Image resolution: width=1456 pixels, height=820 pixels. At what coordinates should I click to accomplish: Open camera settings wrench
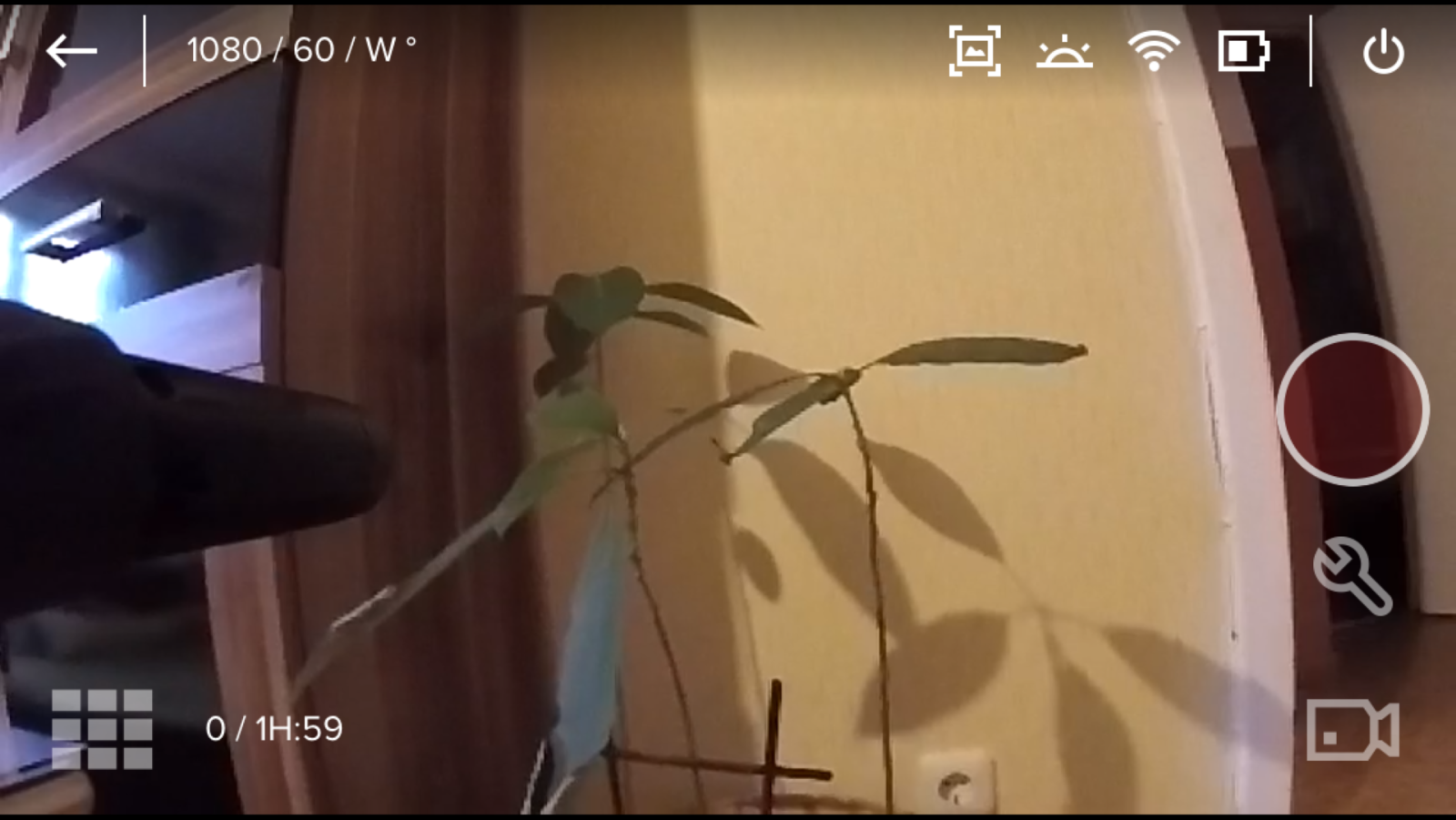(1352, 575)
